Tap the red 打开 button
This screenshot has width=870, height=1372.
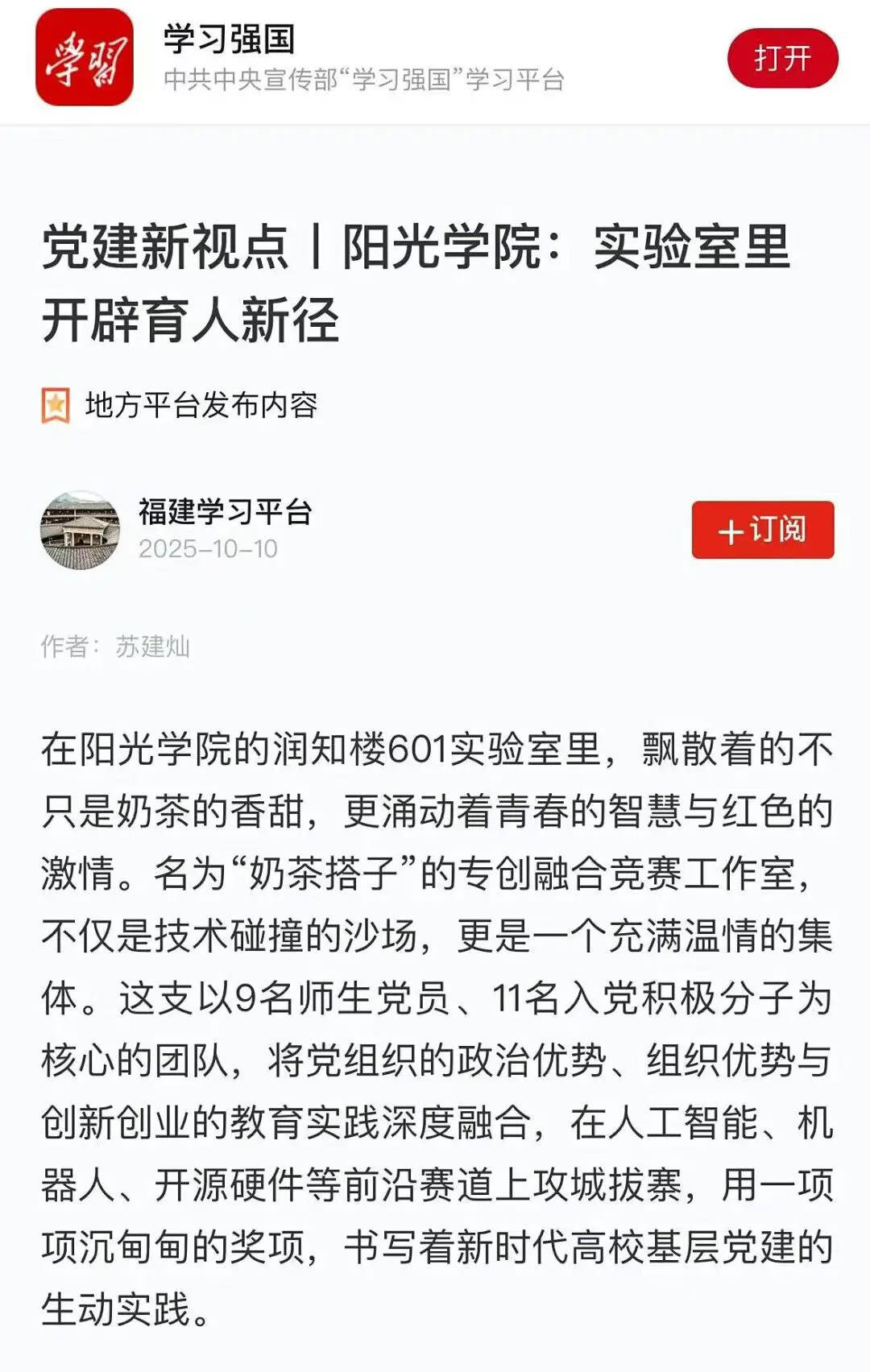click(x=782, y=58)
